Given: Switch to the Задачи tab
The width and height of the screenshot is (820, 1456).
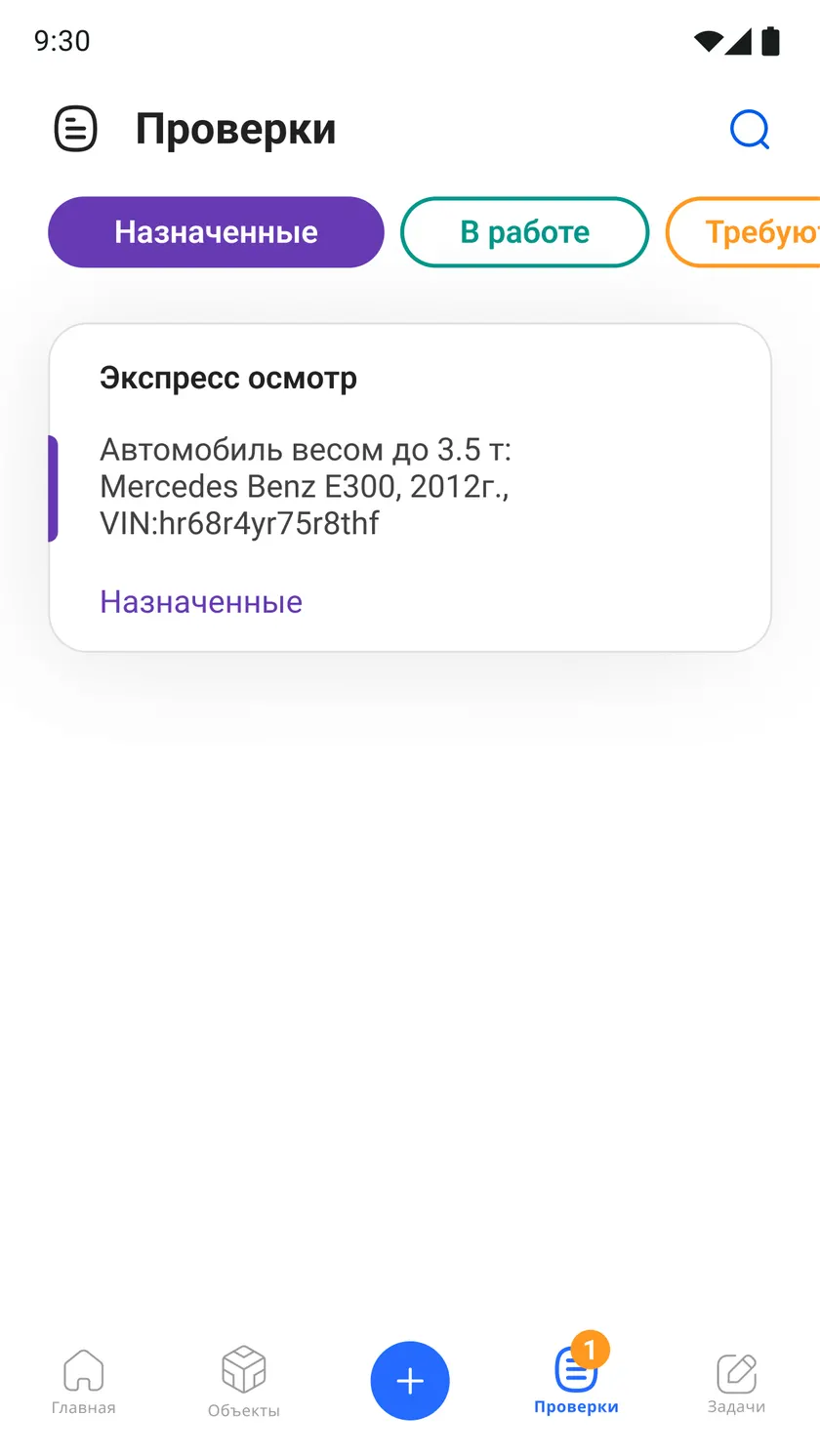Looking at the screenshot, I should (x=736, y=1382).
